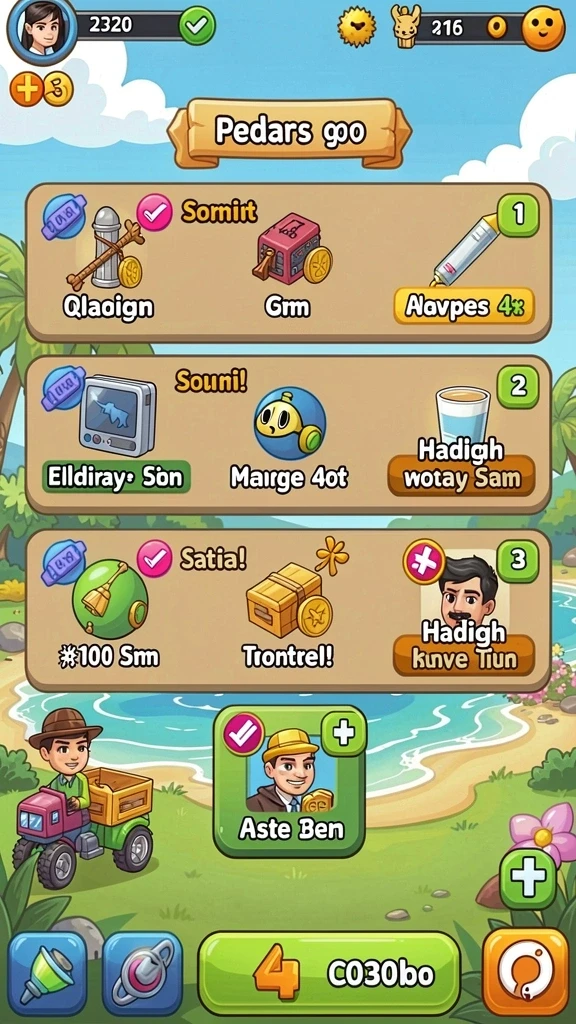576x1024 pixels.
Task: Open the blue ring tool button
Action: pos(142,972)
